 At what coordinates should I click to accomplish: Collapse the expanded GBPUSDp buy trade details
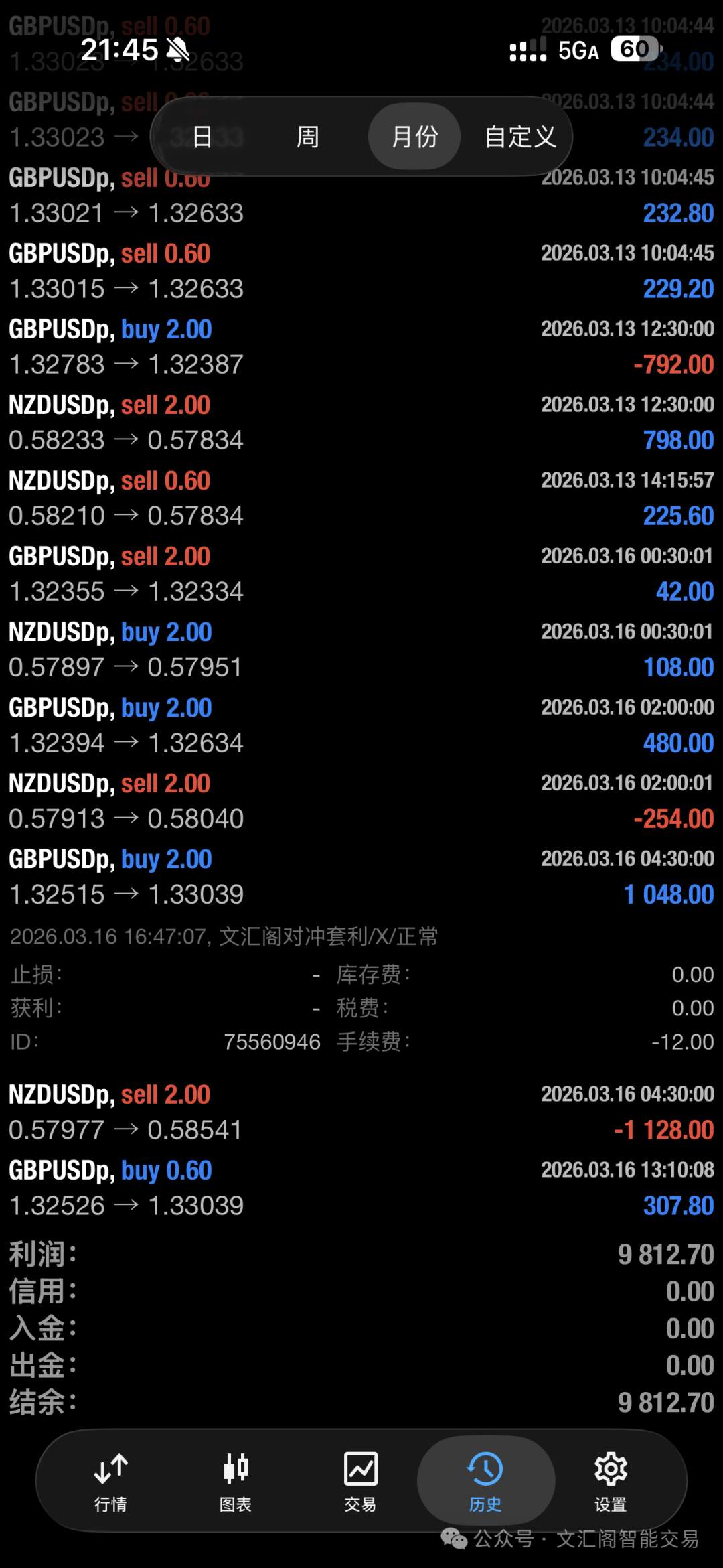point(268,876)
